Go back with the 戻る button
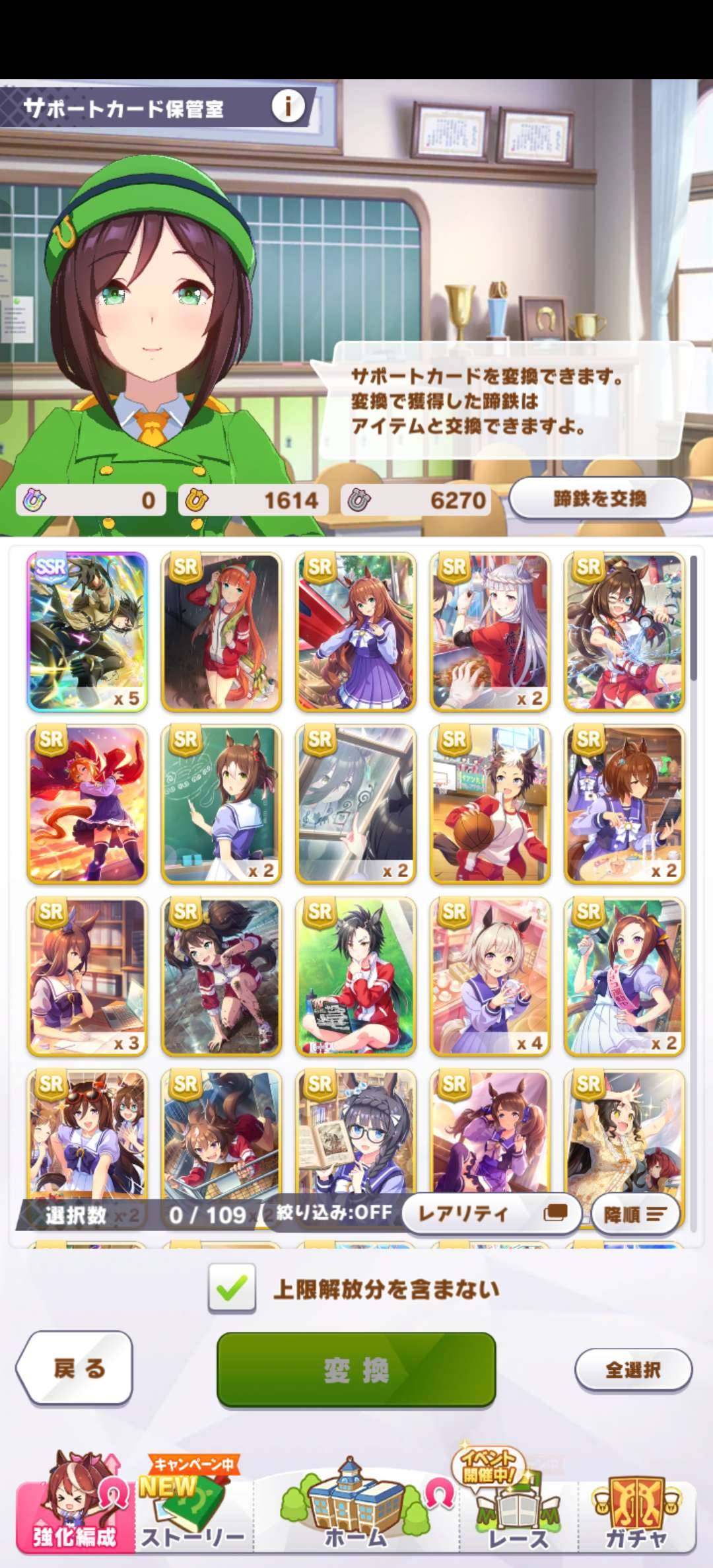This screenshot has width=713, height=1568. click(76, 1369)
